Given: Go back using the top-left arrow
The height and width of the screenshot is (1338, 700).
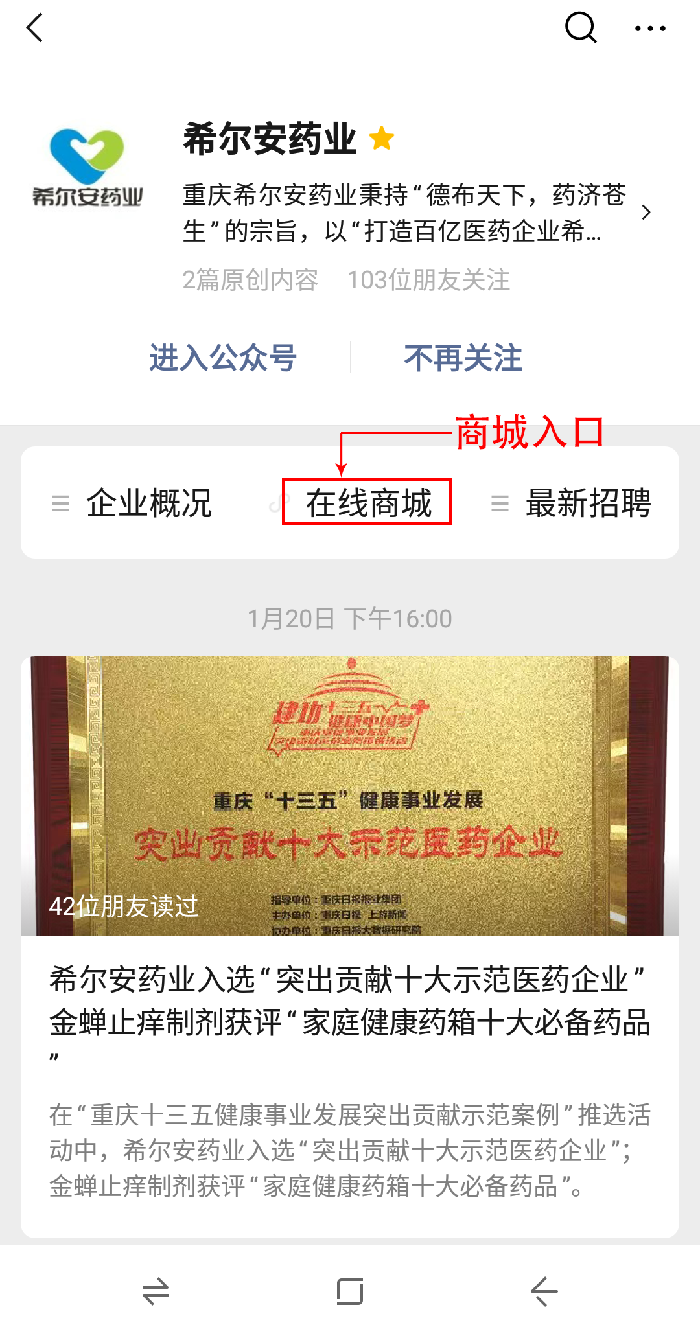Looking at the screenshot, I should click(36, 28).
